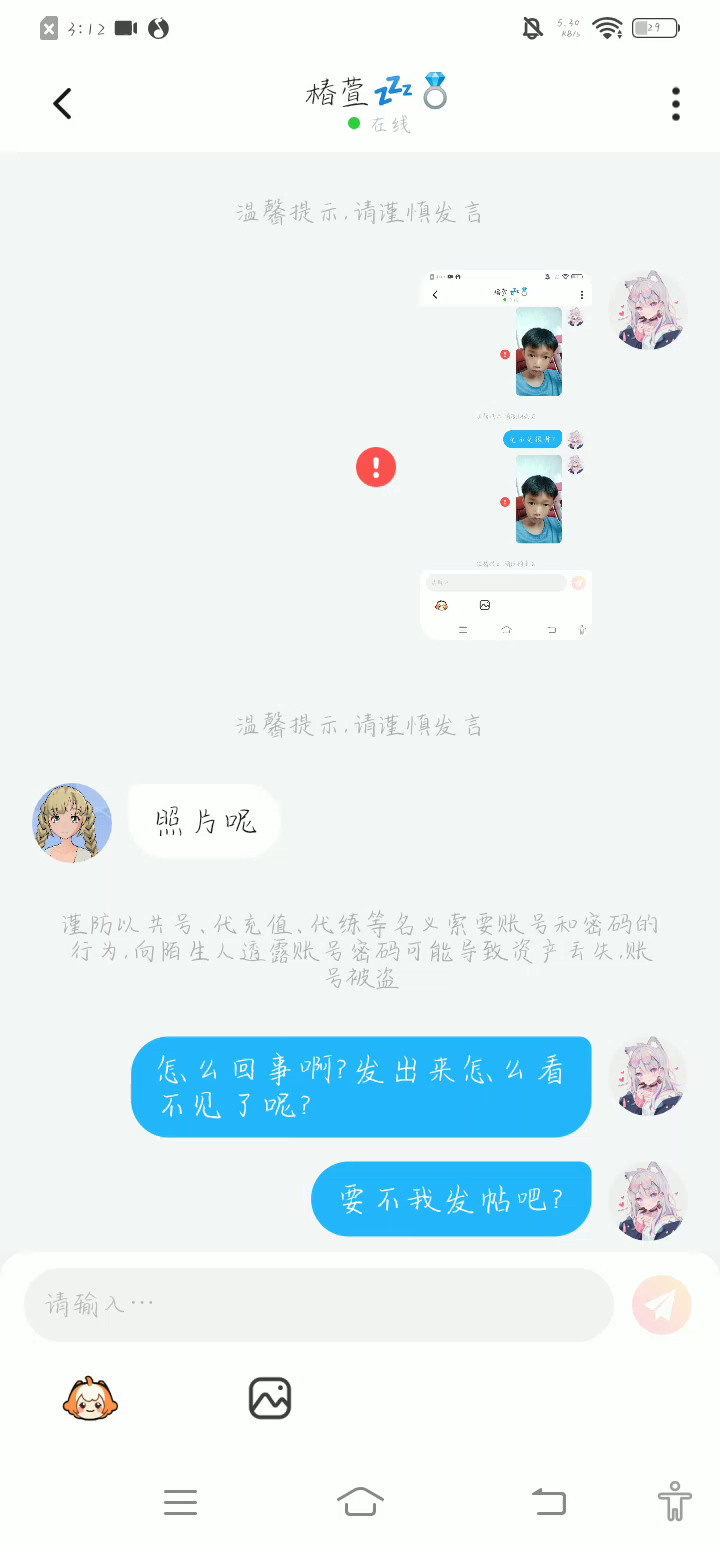Screen dimensions: 720x1544
Task: Open the emoji sticker panel
Action: point(91,1398)
